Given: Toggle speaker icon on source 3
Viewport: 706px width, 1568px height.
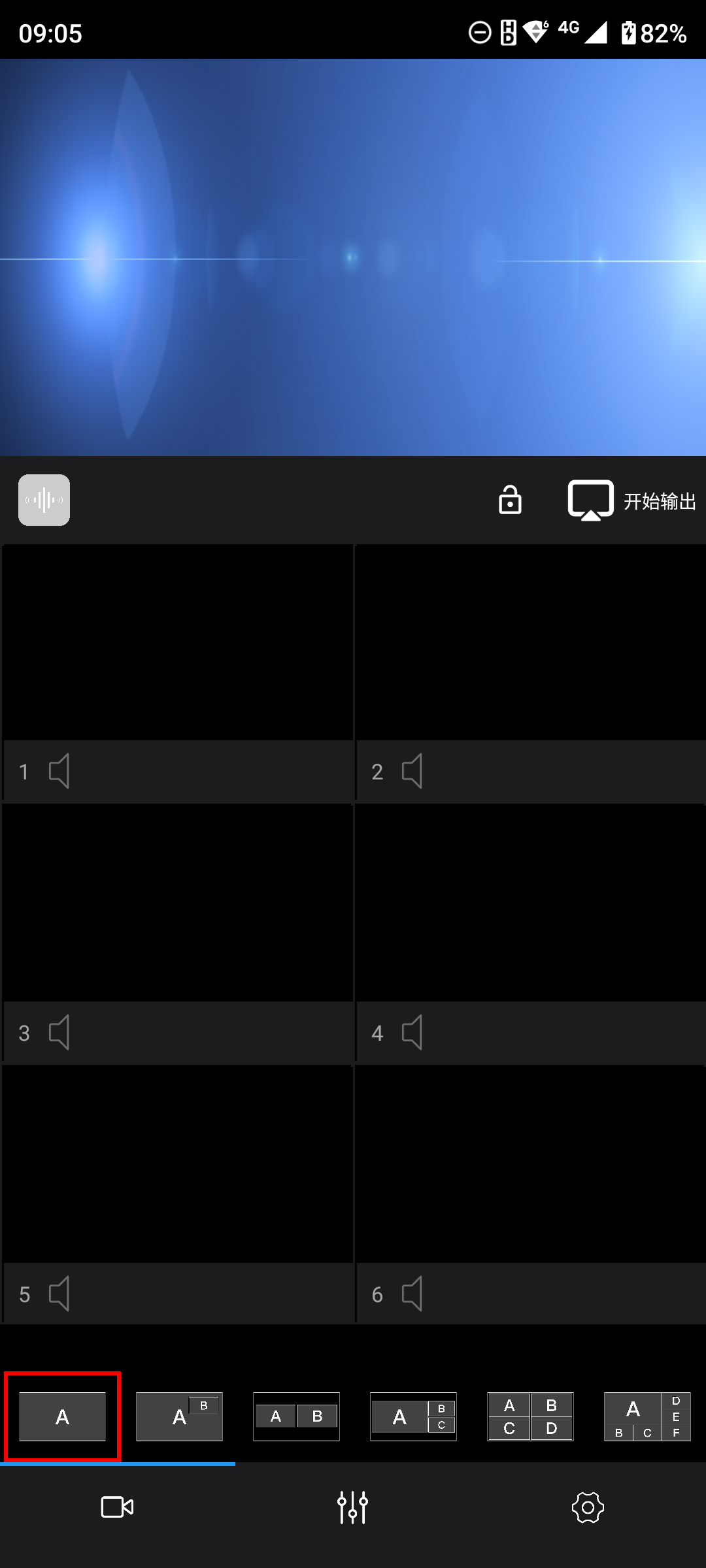Looking at the screenshot, I should click(x=59, y=1033).
